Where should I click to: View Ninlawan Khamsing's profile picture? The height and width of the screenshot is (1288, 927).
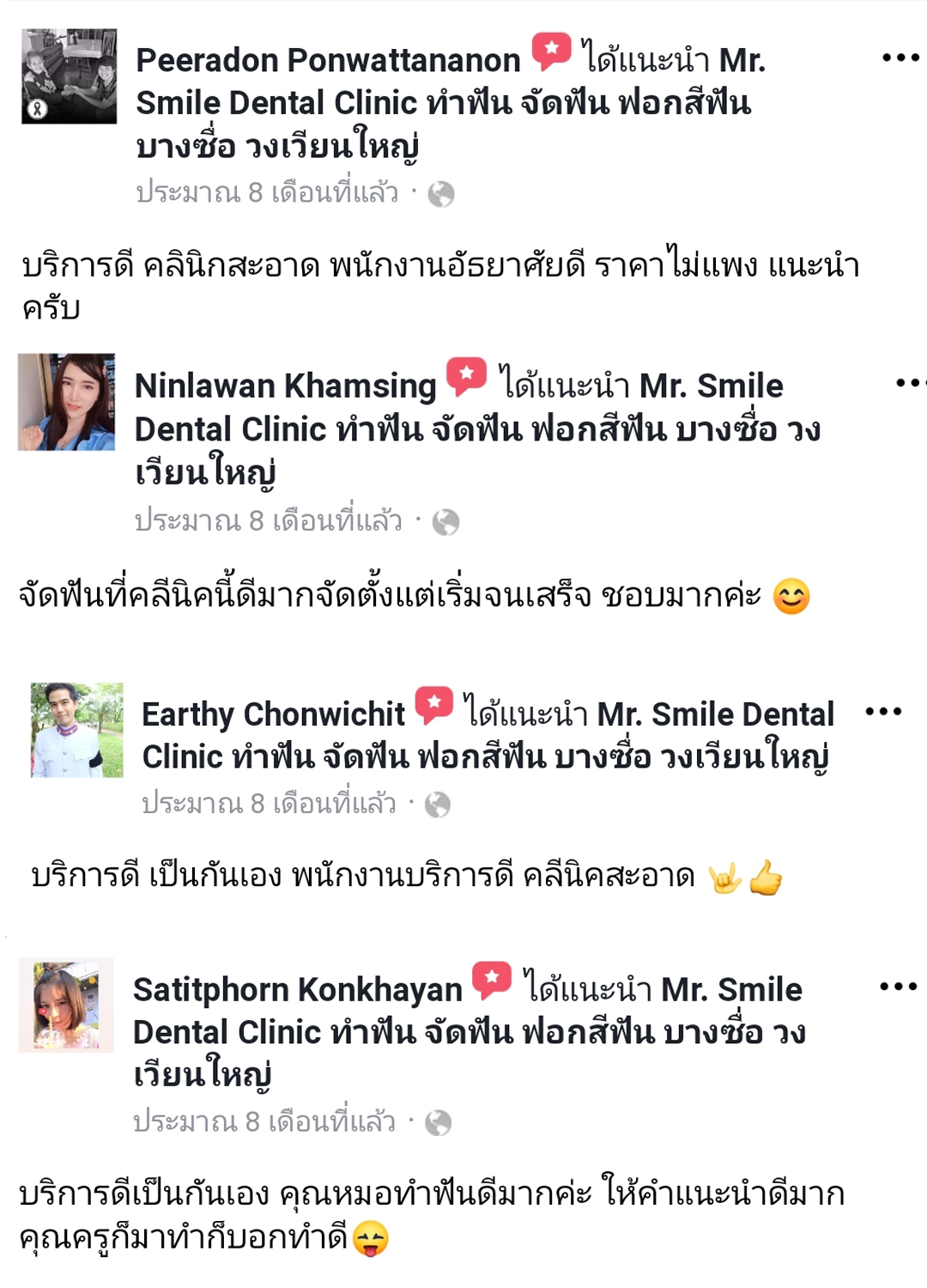coord(67,402)
